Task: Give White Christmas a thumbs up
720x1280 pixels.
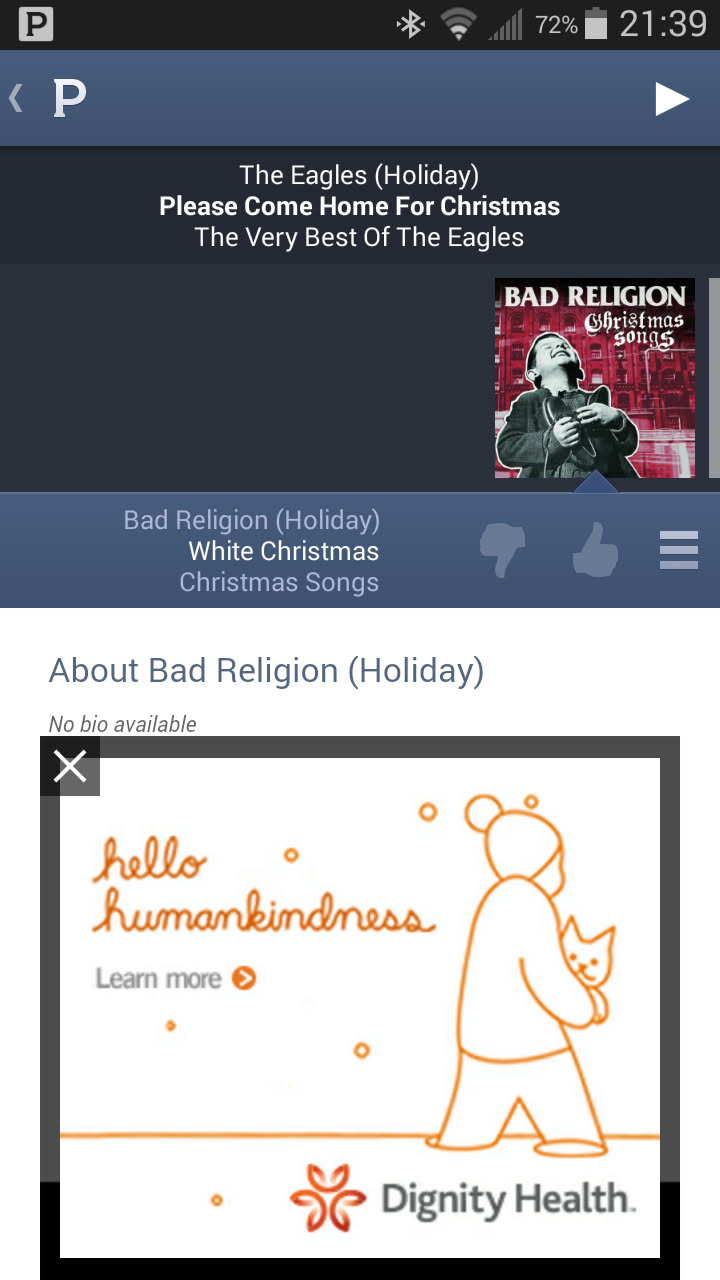Action: pyautogui.click(x=595, y=550)
